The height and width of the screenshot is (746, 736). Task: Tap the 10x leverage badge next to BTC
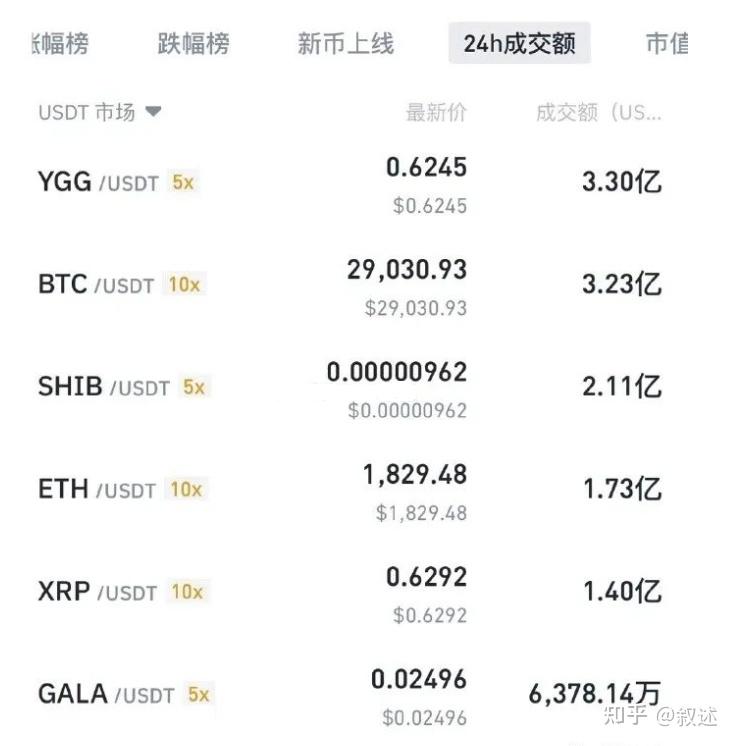pos(183,285)
